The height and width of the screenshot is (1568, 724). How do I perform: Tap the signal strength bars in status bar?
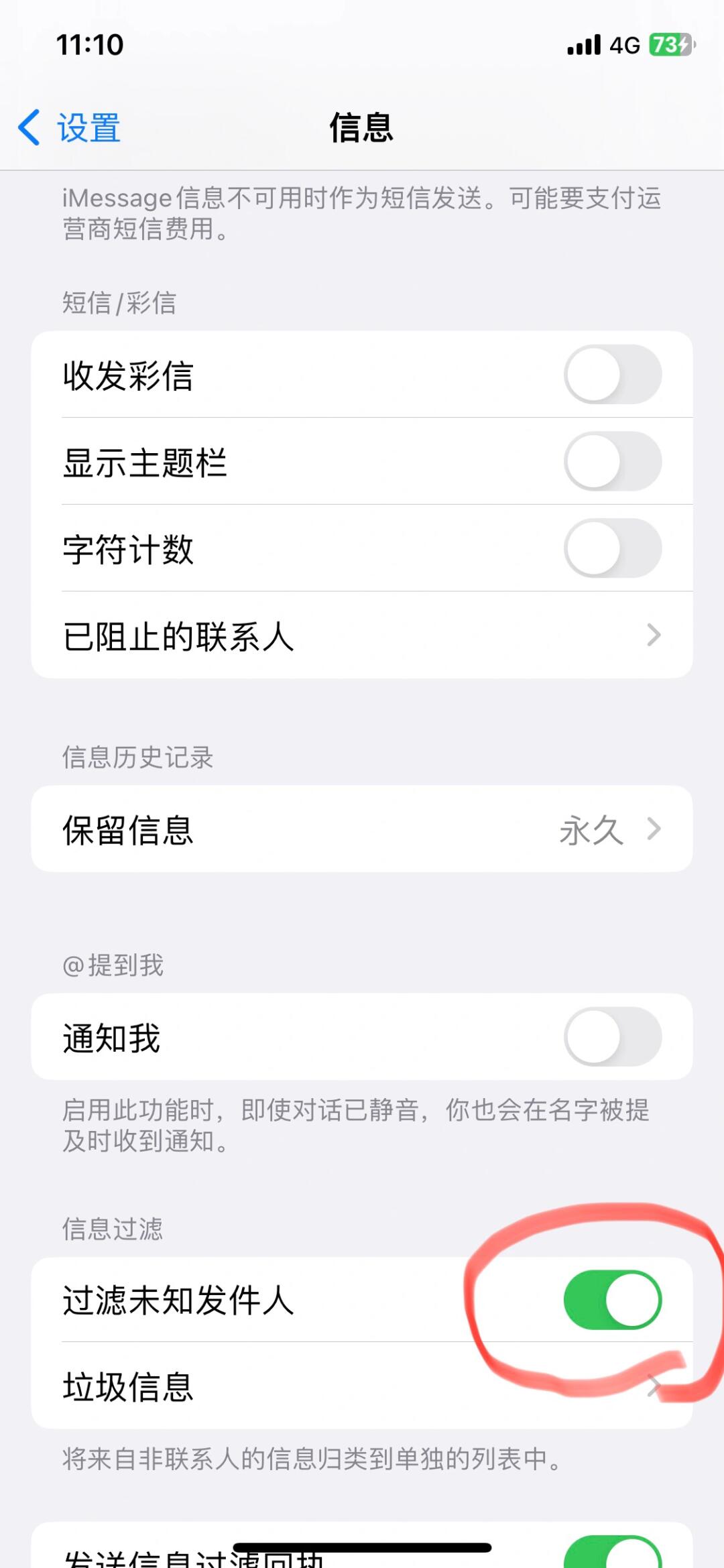click(x=583, y=45)
